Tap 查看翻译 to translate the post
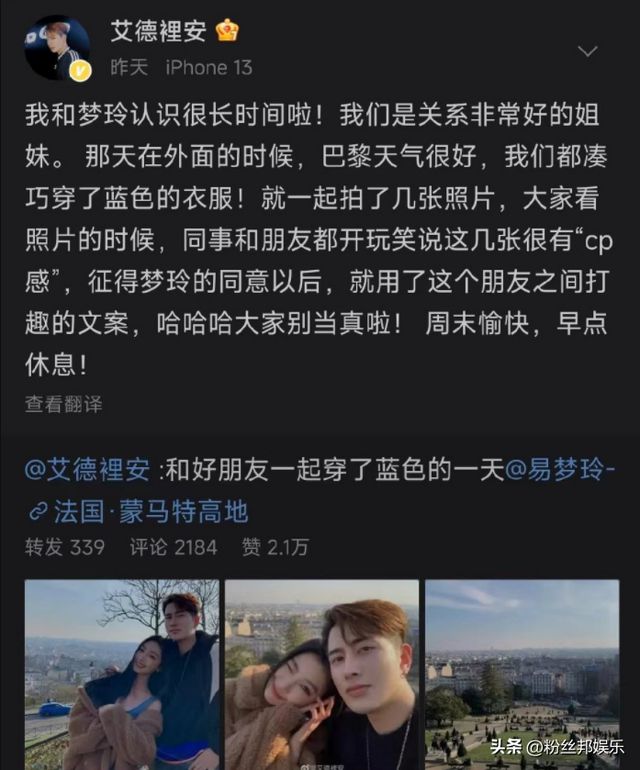 point(63,404)
